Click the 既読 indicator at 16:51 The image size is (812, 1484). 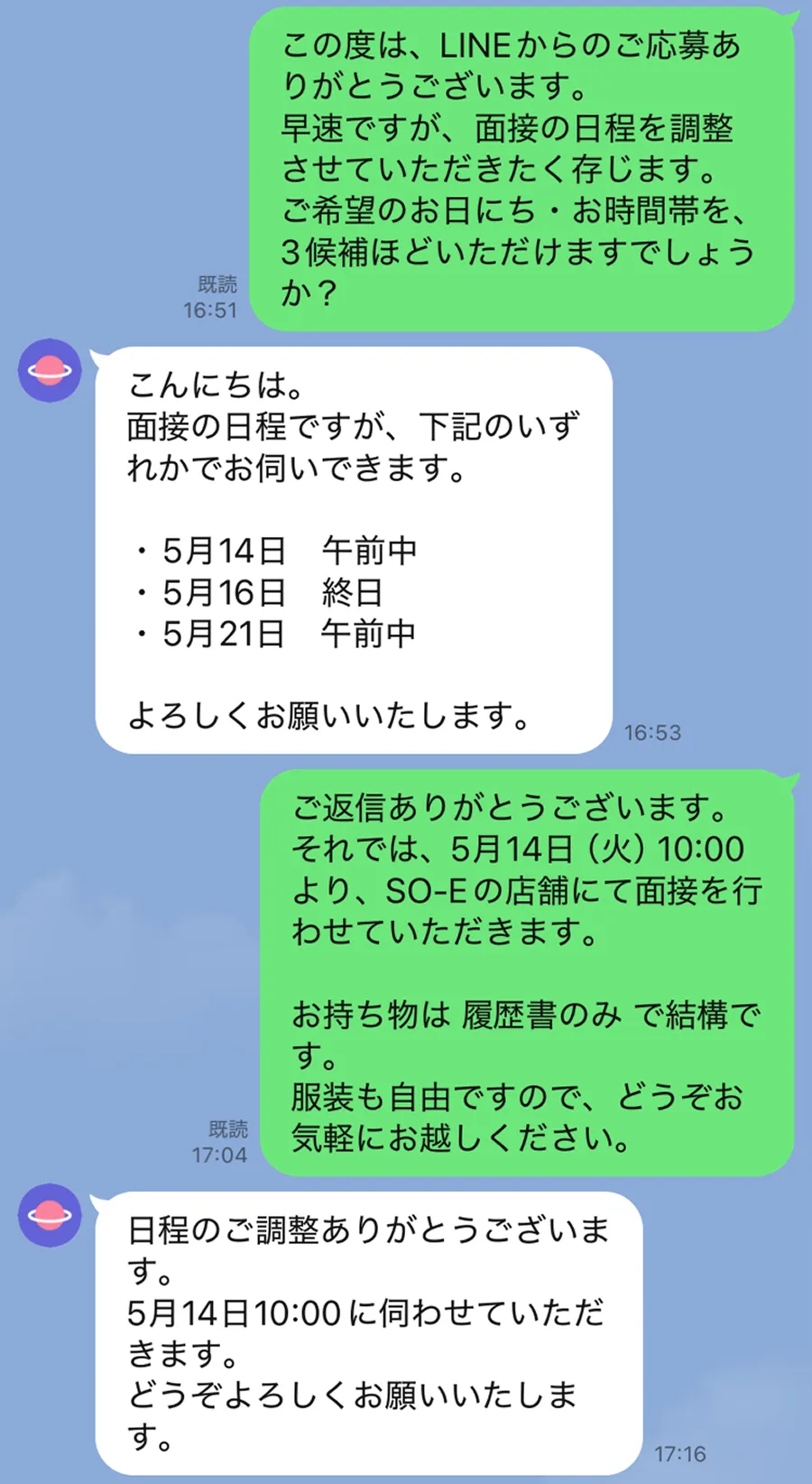coord(215,284)
